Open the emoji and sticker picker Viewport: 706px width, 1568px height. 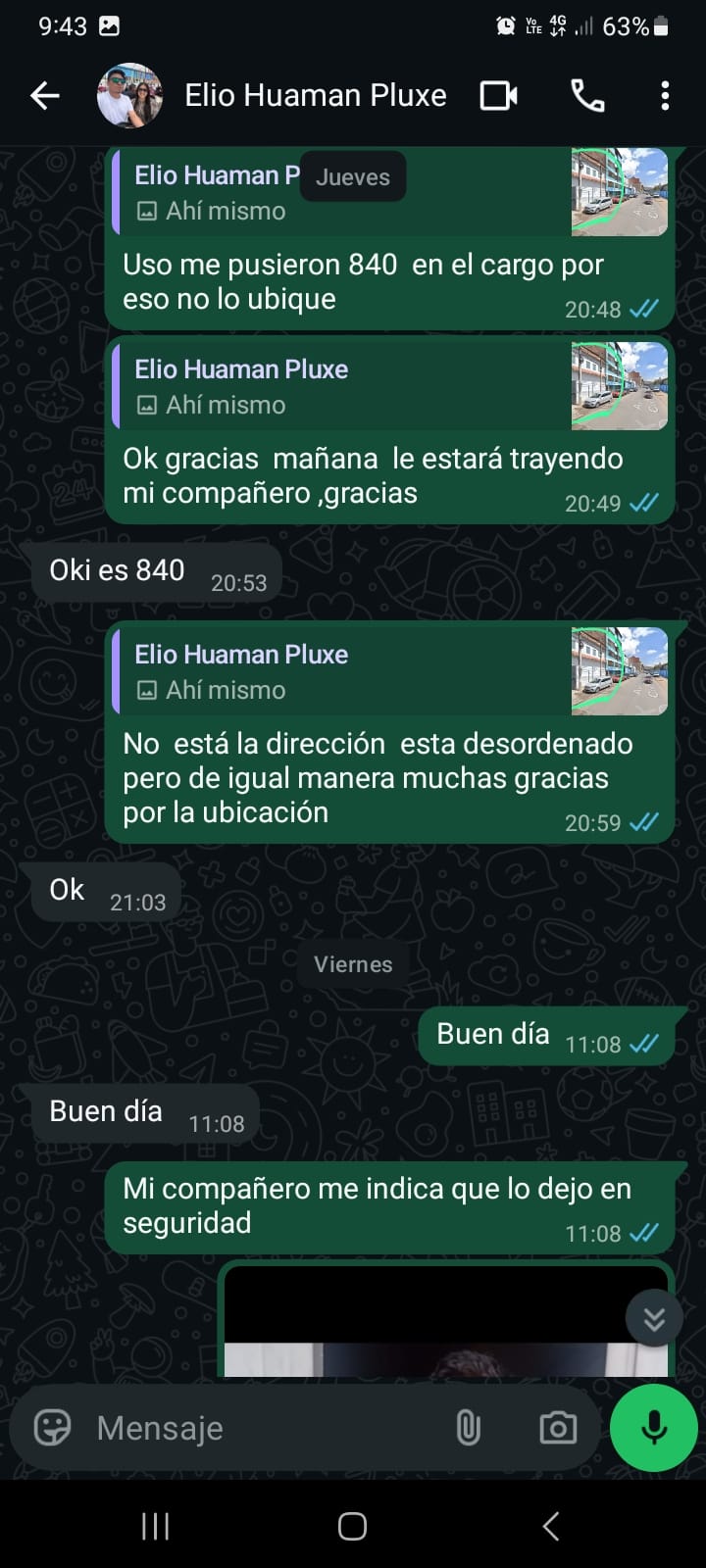tap(52, 1428)
